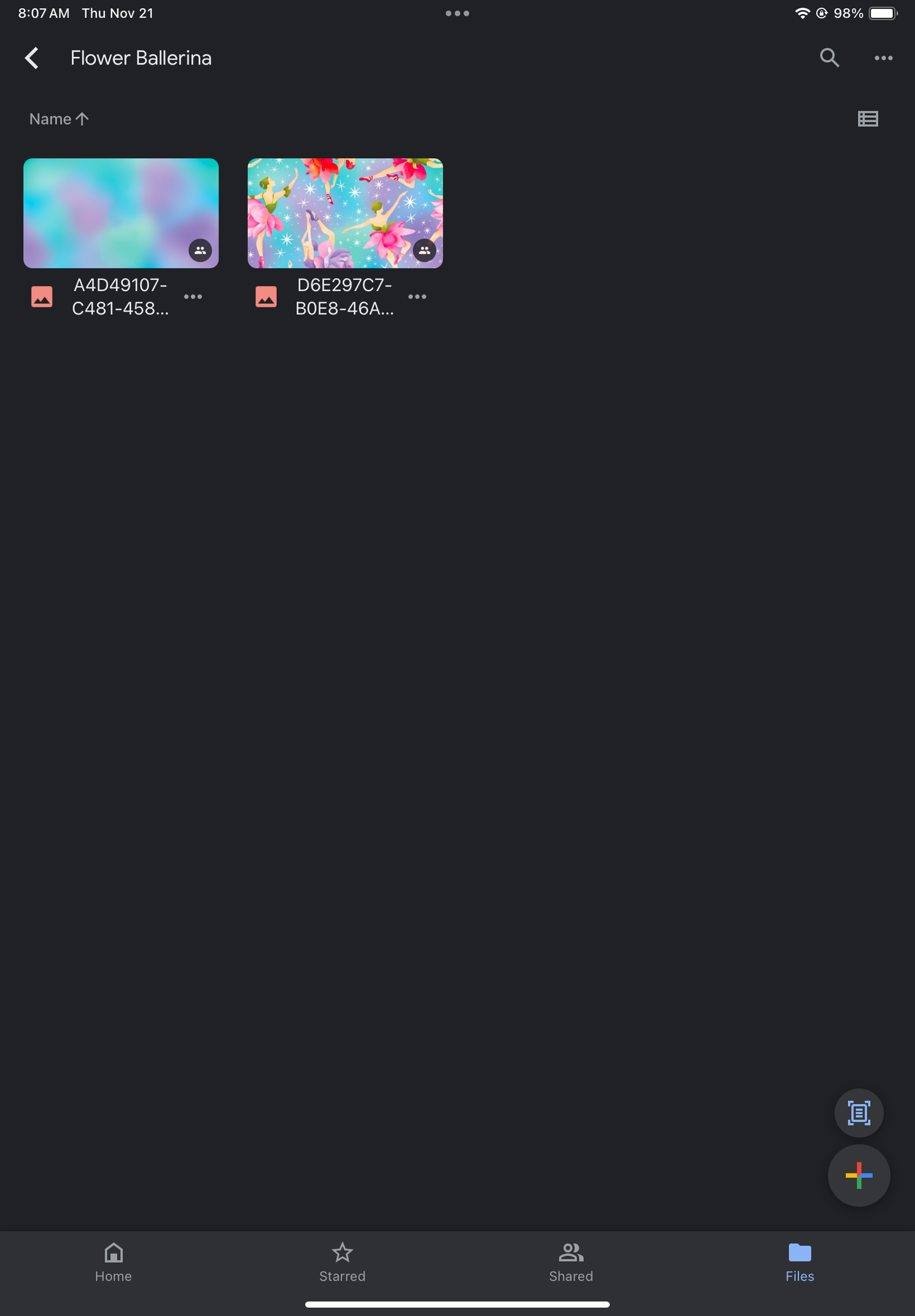Open more options for A4D49107 file
This screenshot has height=1316, width=915.
point(193,297)
